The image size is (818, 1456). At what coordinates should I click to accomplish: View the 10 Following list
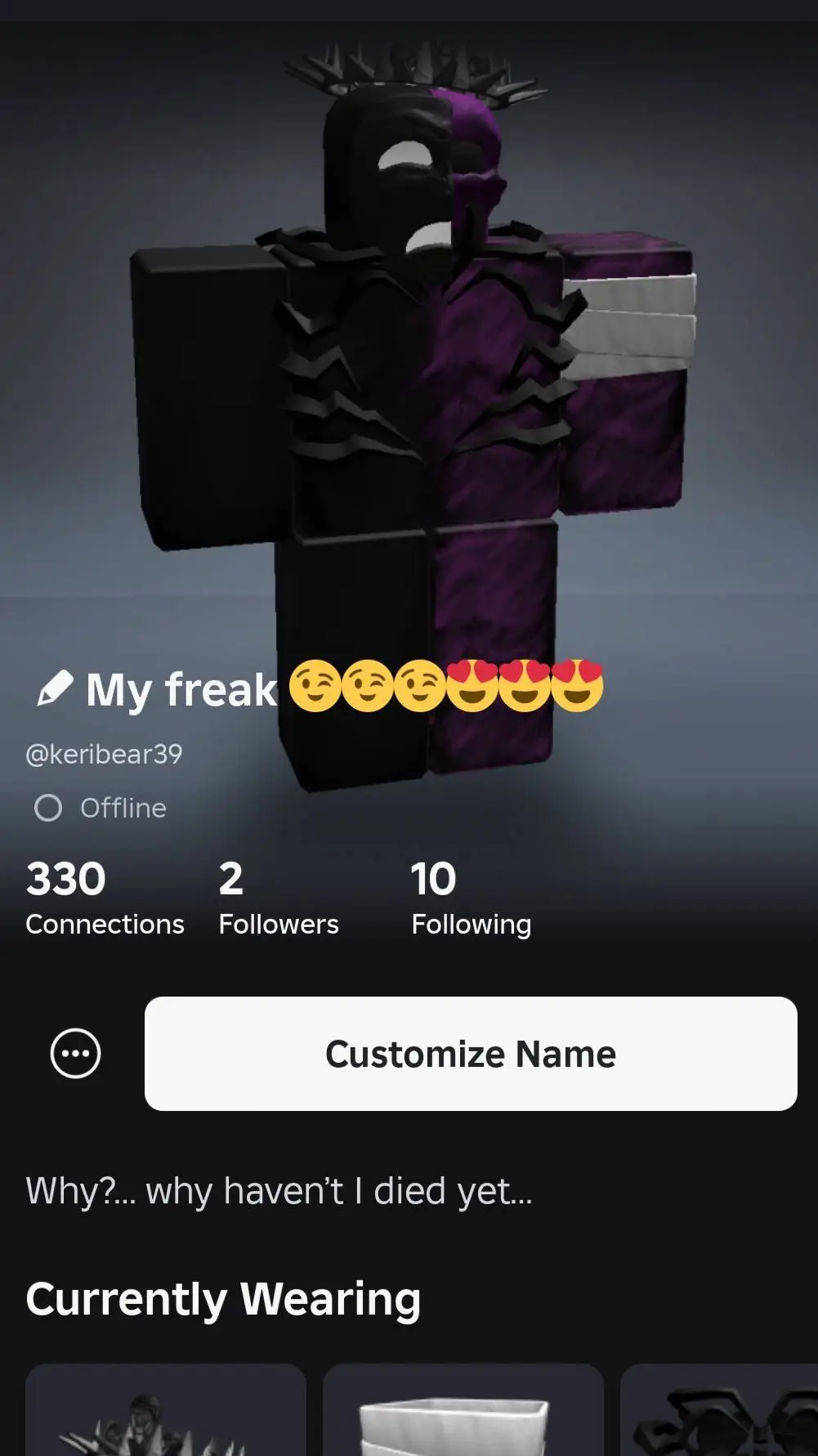click(471, 898)
